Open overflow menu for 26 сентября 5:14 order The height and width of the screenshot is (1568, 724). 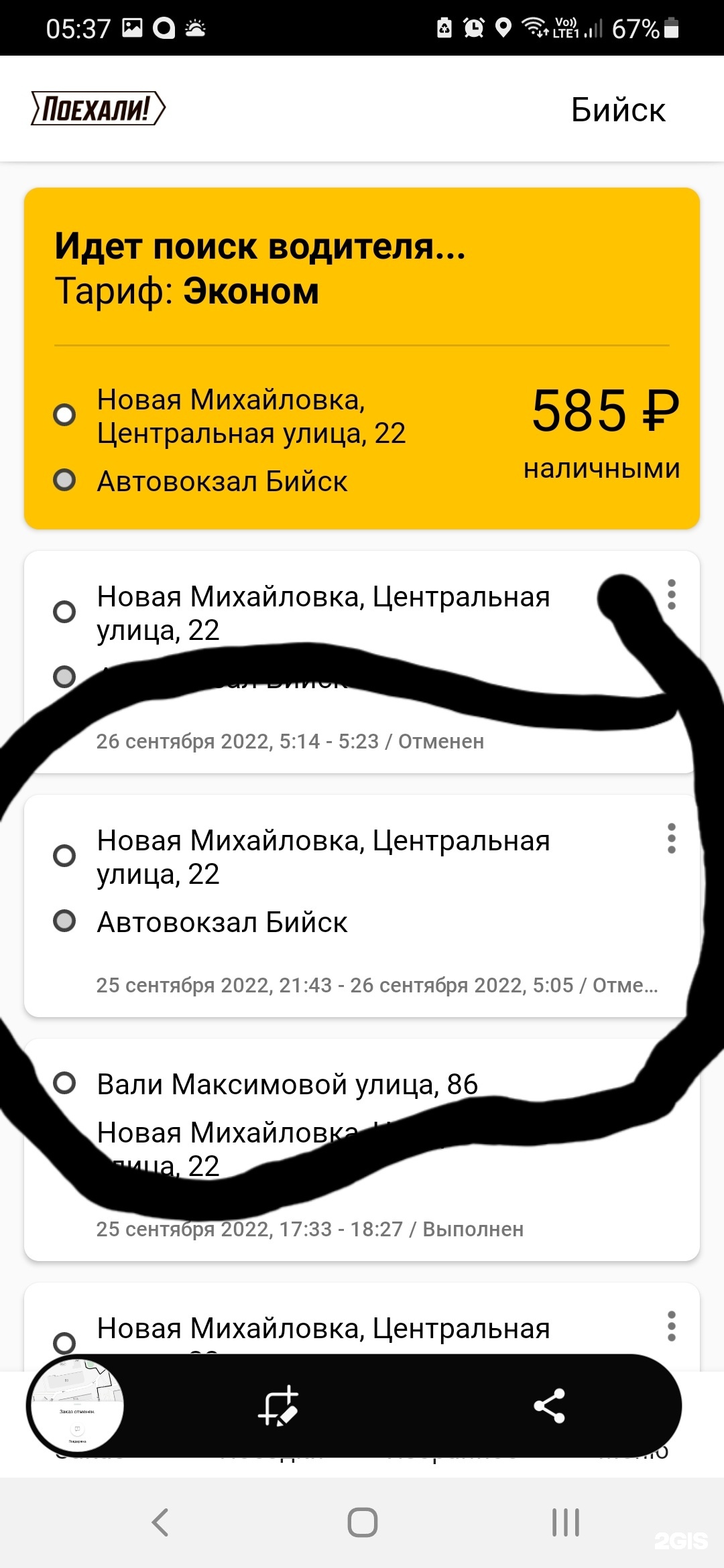[x=671, y=594]
